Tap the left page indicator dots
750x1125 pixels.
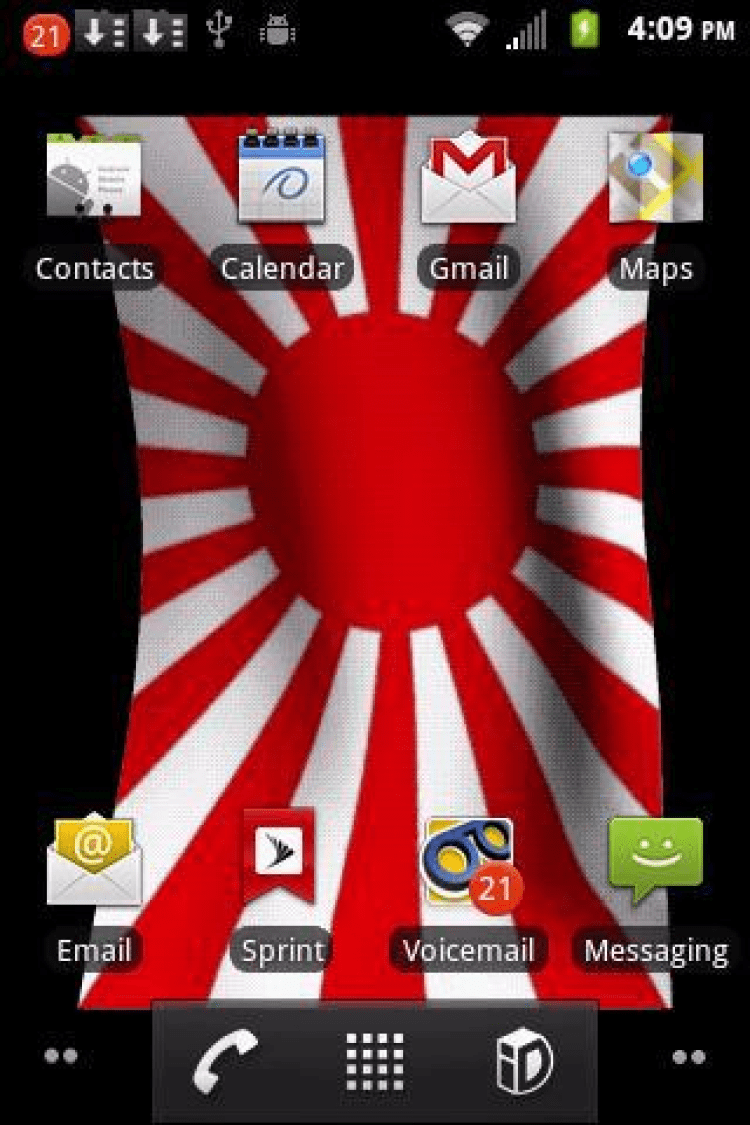pyautogui.click(x=61, y=1056)
